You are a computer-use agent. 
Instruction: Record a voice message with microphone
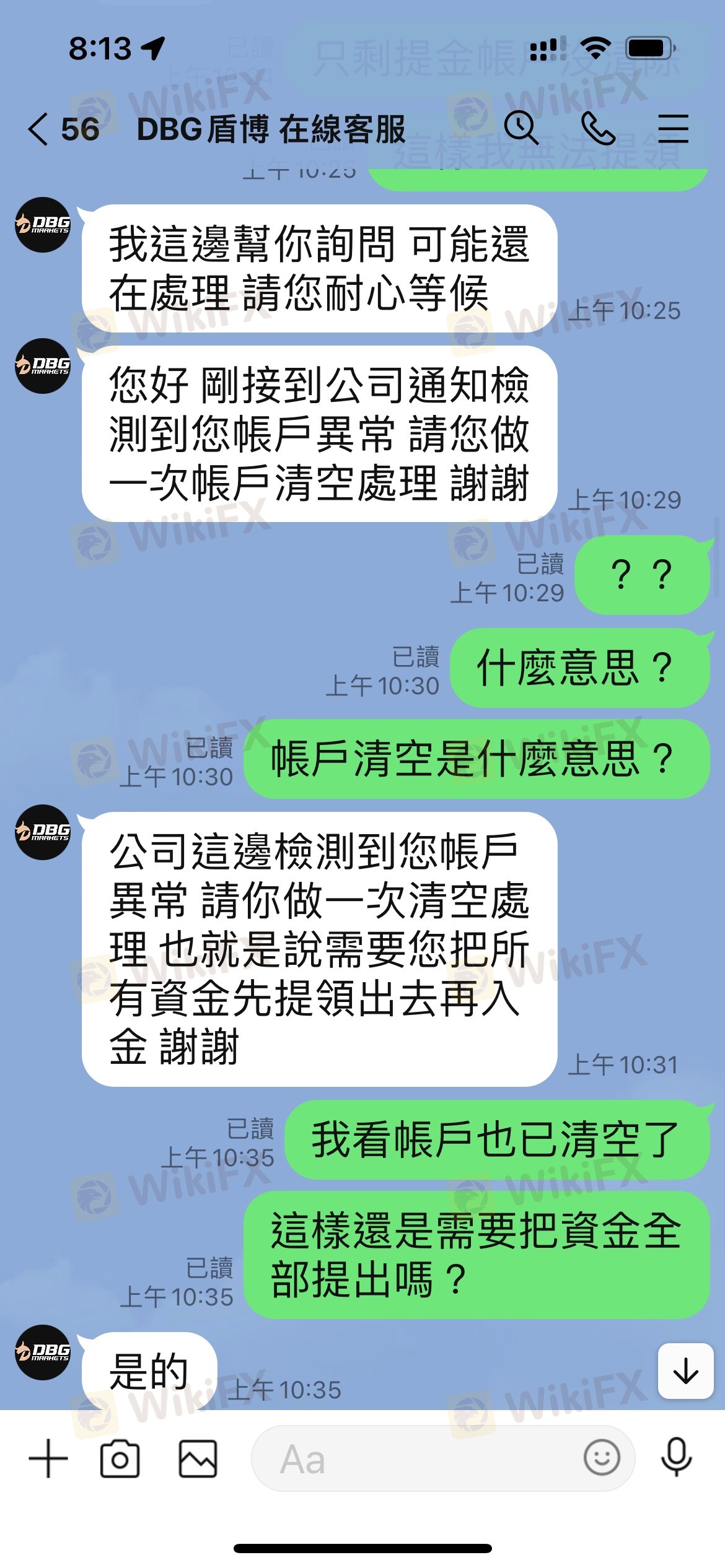coord(676,1457)
